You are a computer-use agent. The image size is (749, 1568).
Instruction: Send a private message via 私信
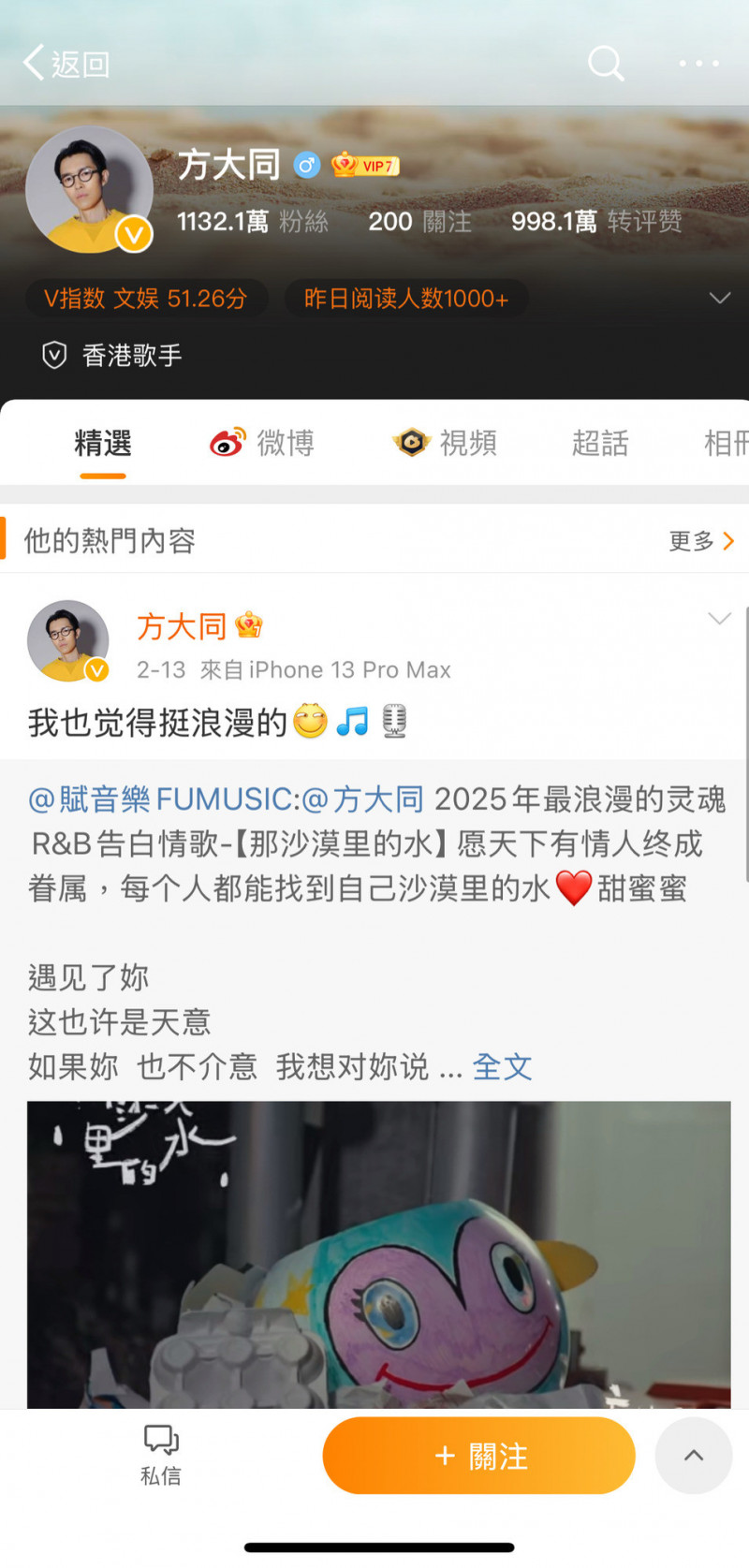click(x=161, y=1455)
